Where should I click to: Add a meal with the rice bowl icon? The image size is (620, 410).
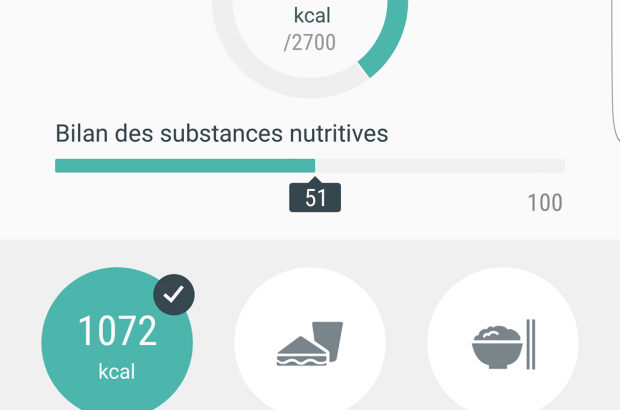tap(503, 345)
